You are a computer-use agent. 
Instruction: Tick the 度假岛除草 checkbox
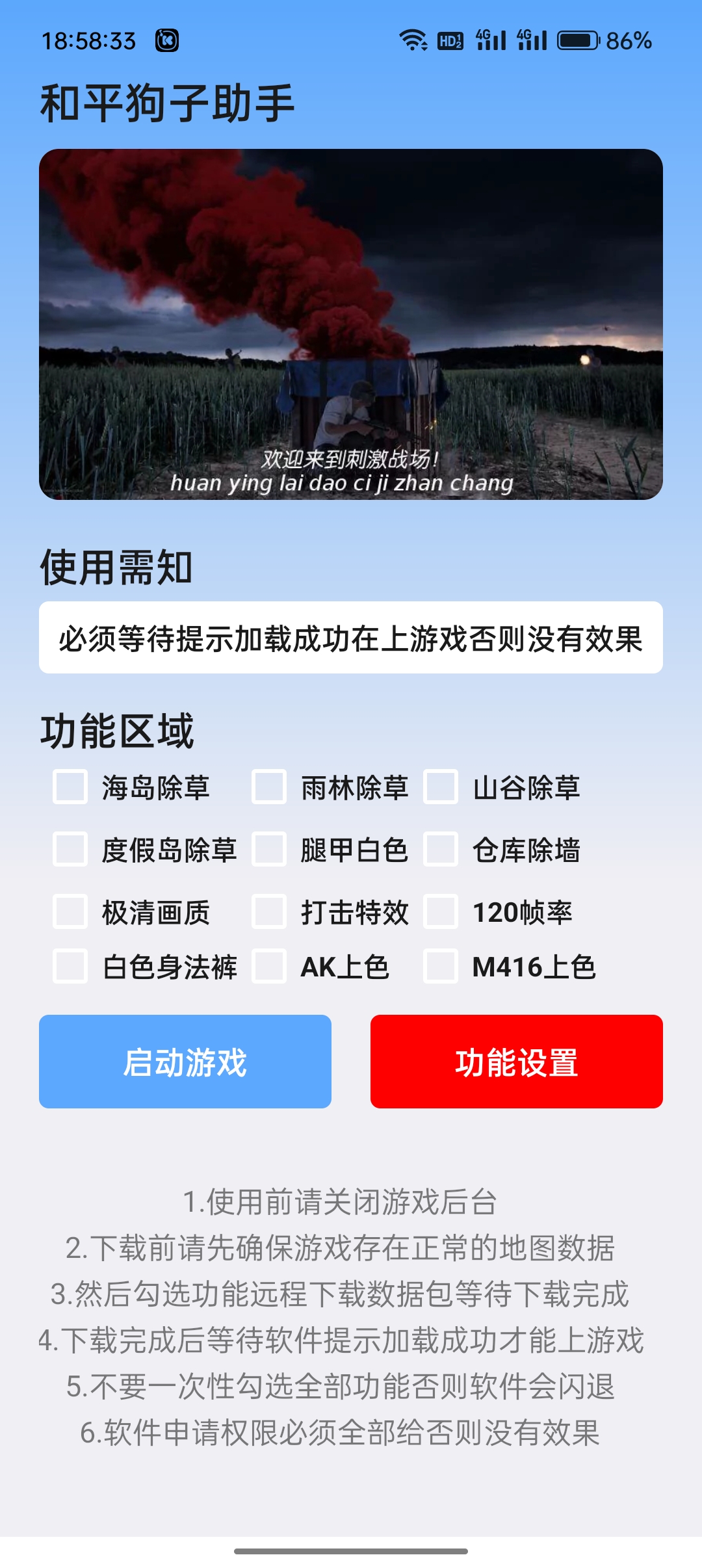pos(70,849)
